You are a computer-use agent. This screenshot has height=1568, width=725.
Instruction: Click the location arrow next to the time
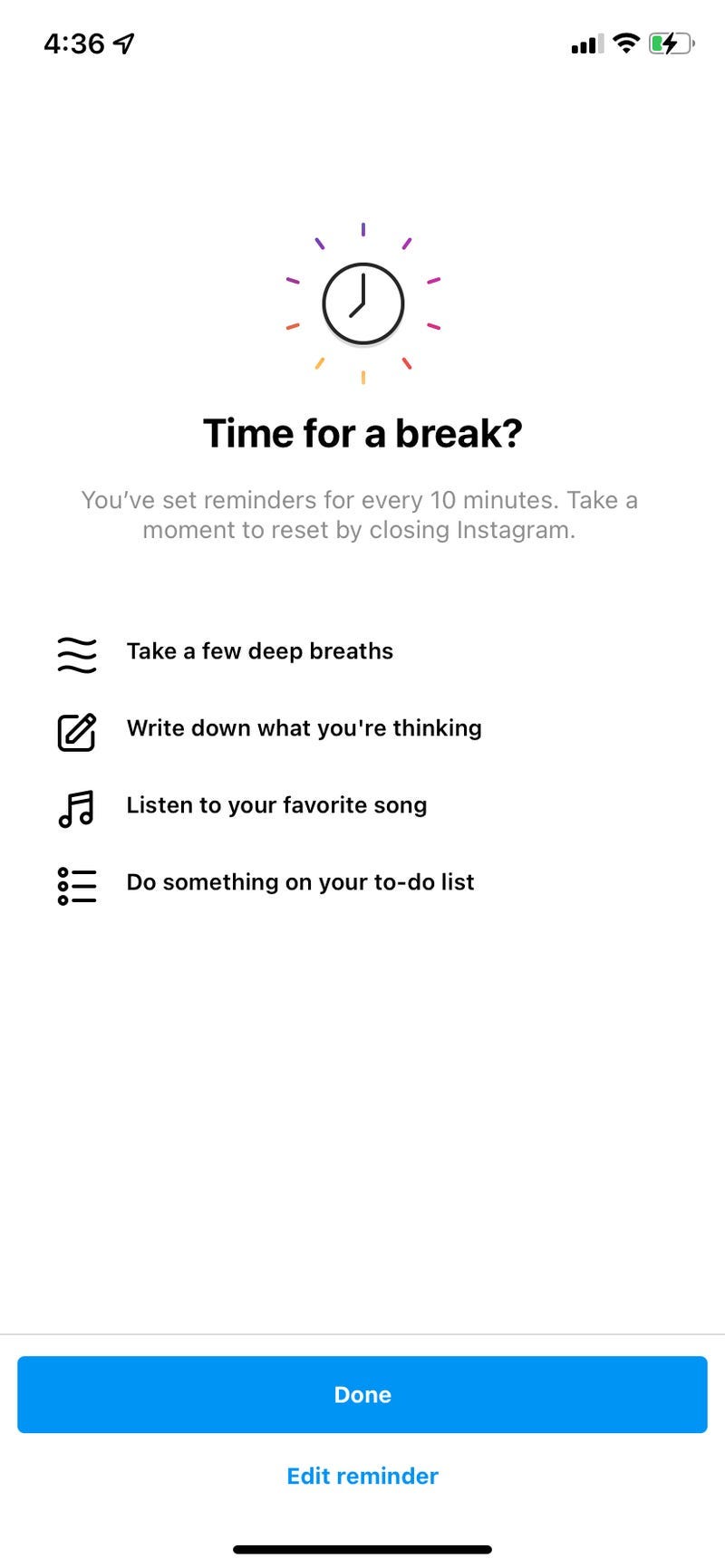(122, 43)
